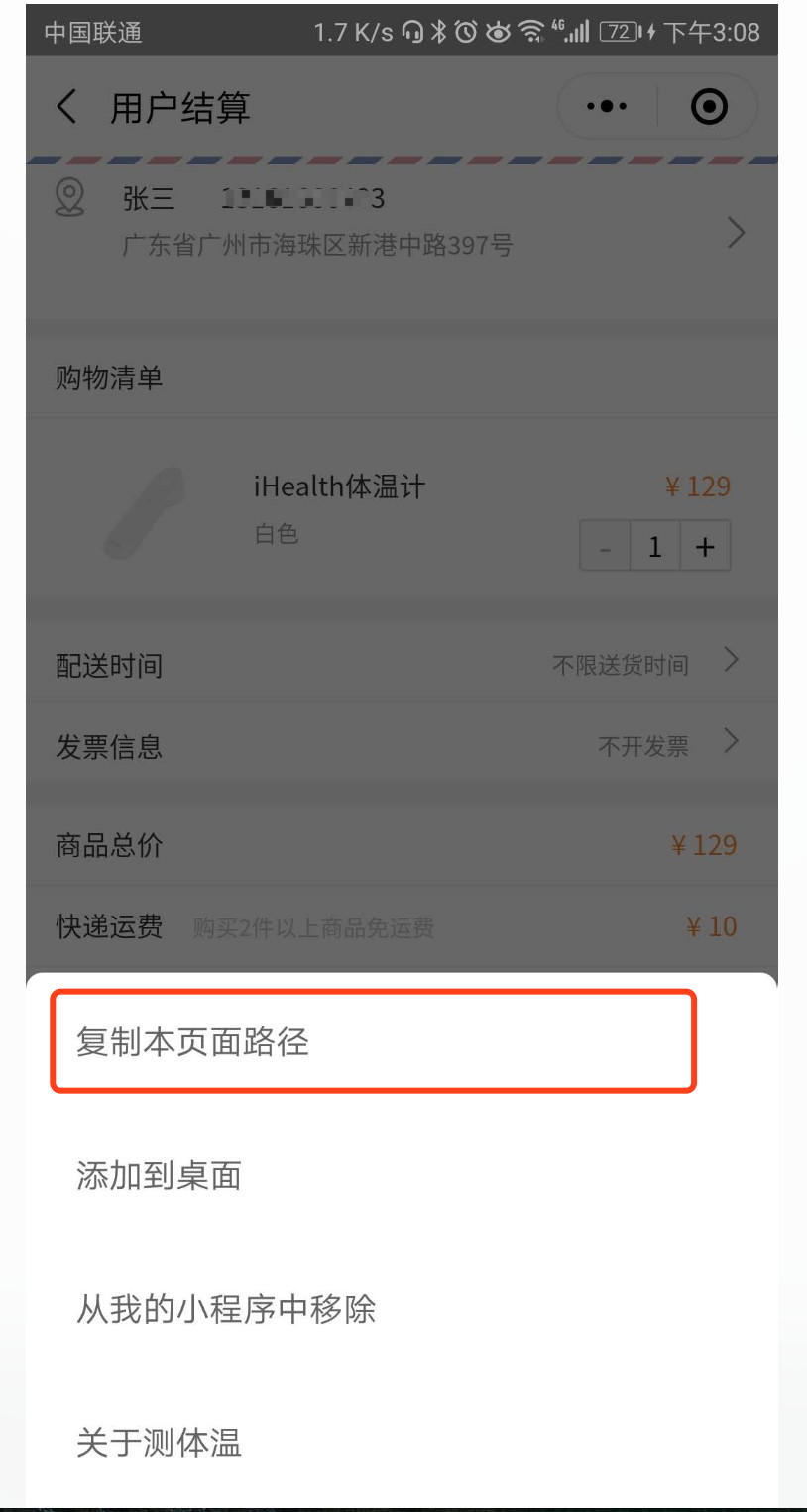Decrease iHealth体温计 quantity with minus
This screenshot has width=807, height=1512.
click(x=606, y=546)
